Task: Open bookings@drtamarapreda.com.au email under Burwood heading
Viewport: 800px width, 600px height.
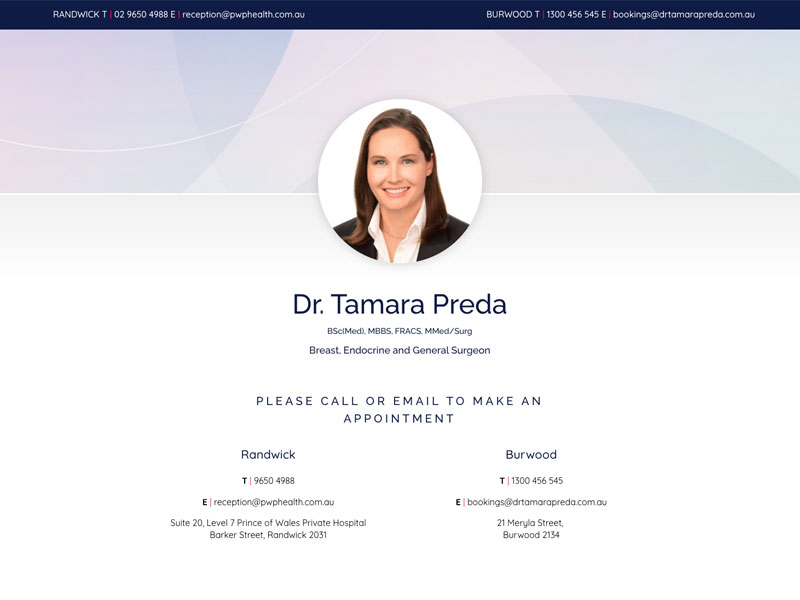Action: point(537,502)
